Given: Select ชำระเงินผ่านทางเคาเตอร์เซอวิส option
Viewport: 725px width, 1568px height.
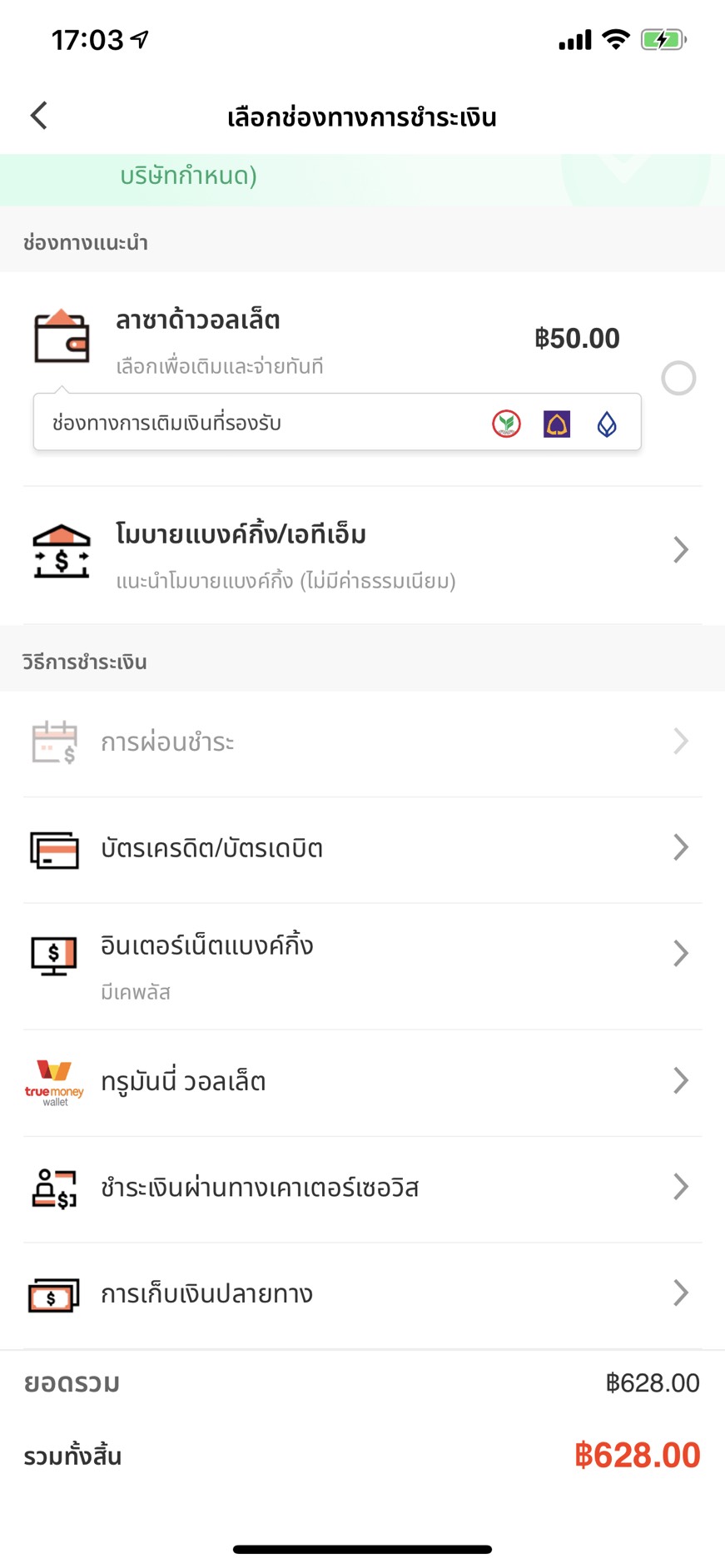Looking at the screenshot, I should [362, 1188].
